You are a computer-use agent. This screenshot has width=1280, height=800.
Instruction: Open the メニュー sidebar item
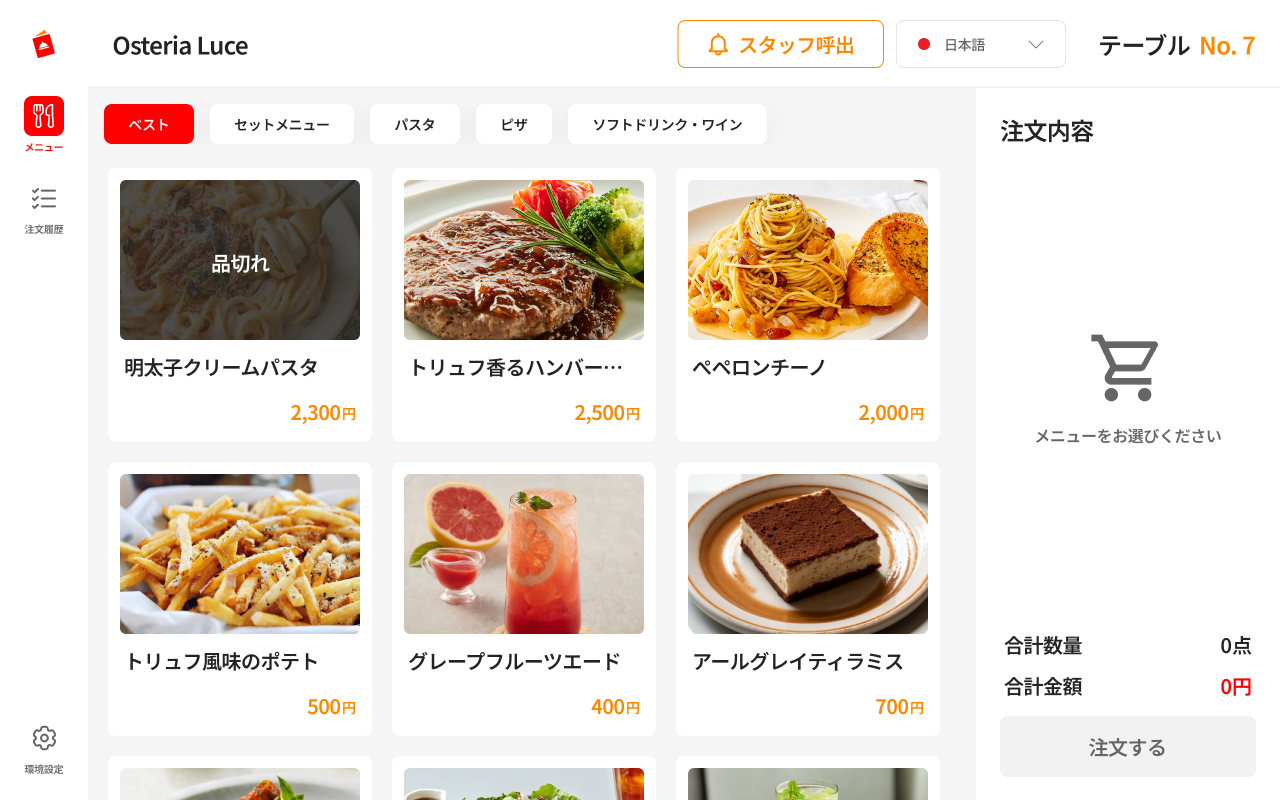[44, 124]
